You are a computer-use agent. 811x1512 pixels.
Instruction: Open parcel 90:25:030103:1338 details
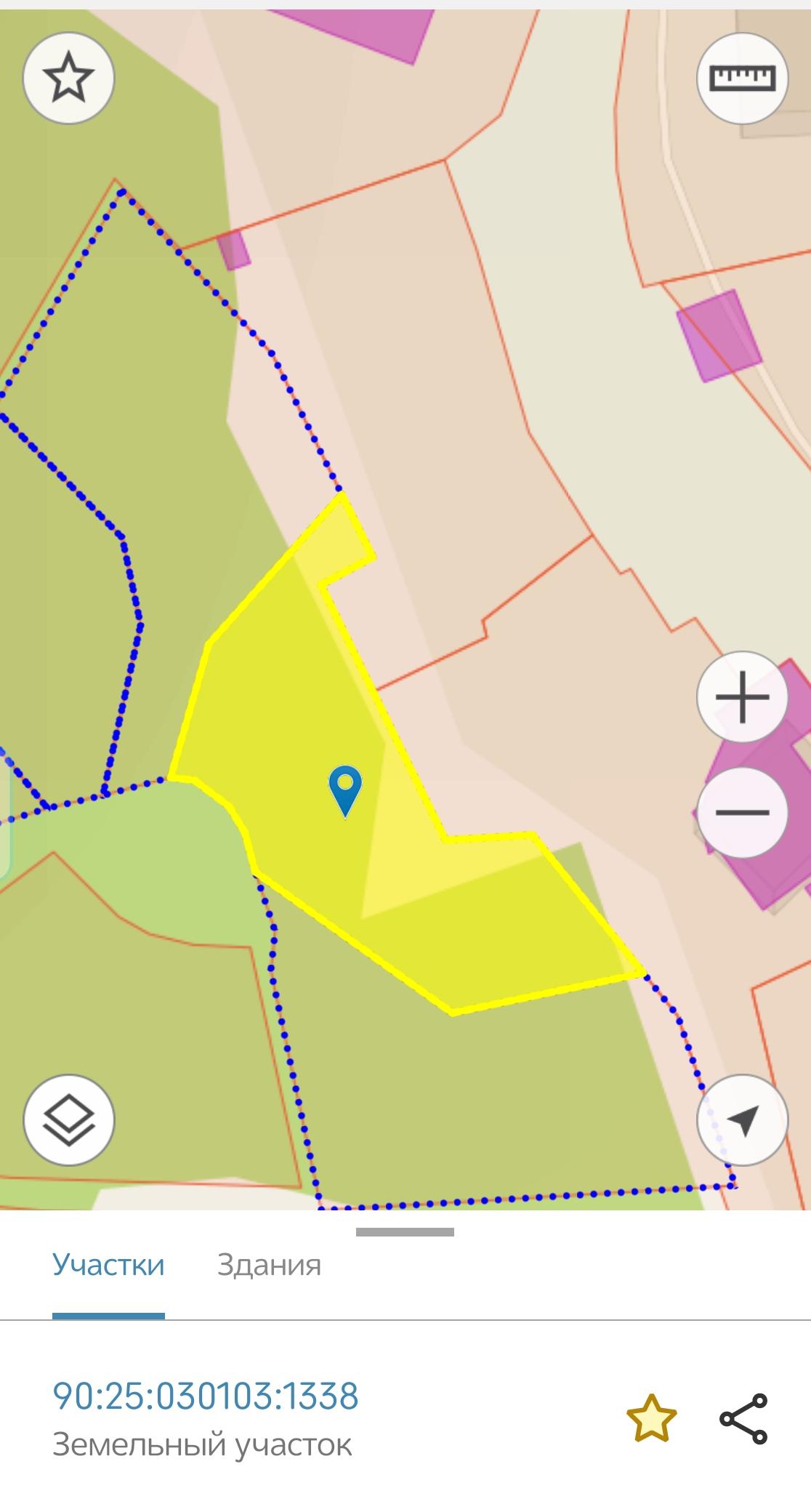click(x=206, y=1396)
